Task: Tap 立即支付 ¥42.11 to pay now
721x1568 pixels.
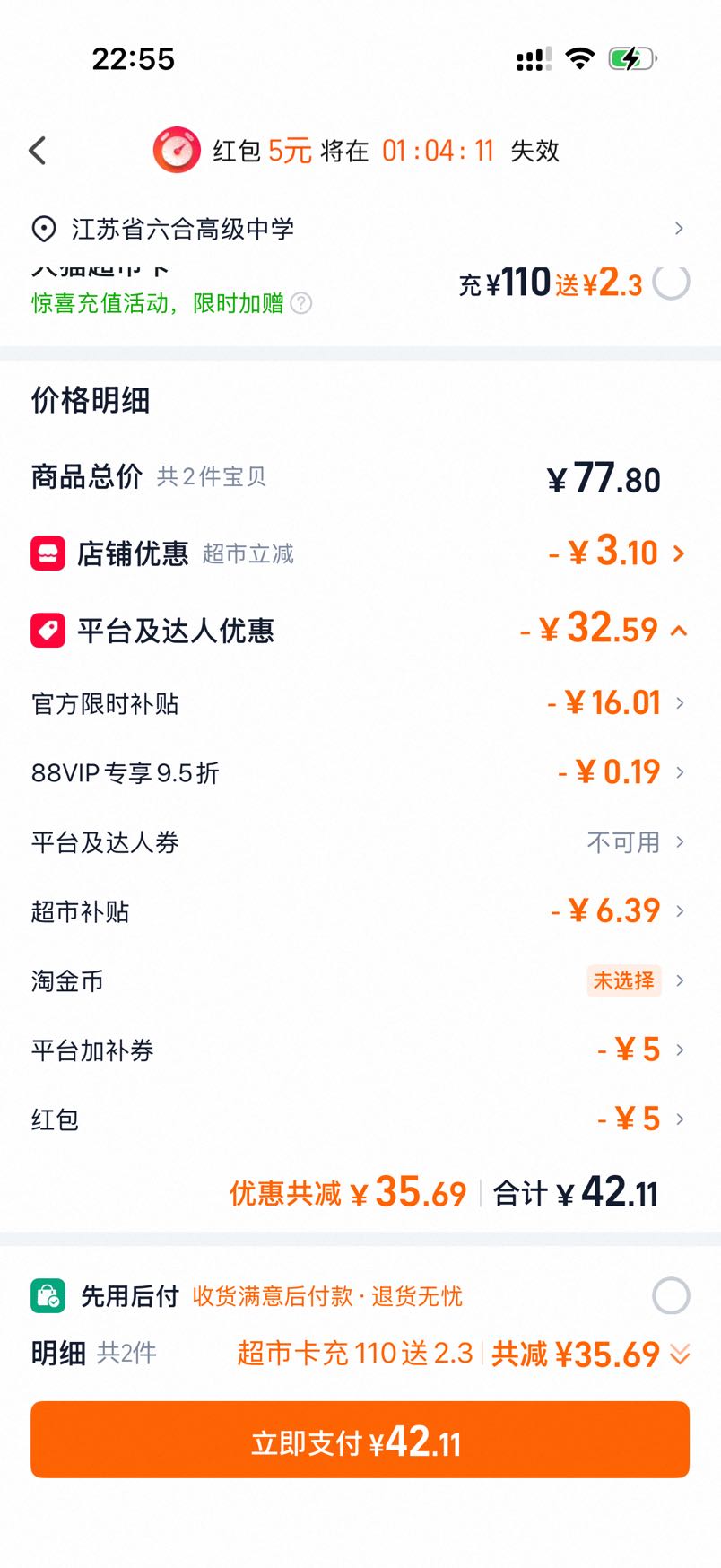Action: tap(360, 1440)
